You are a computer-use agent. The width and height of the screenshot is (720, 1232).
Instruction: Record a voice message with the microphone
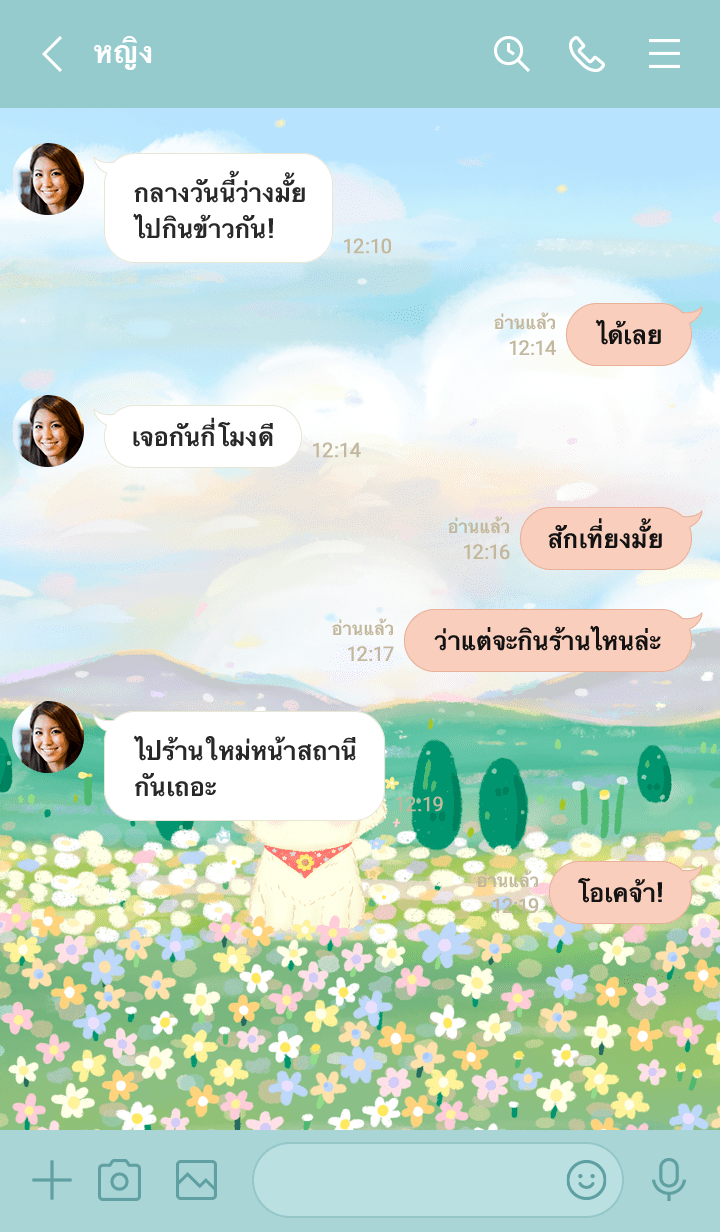(x=668, y=1181)
